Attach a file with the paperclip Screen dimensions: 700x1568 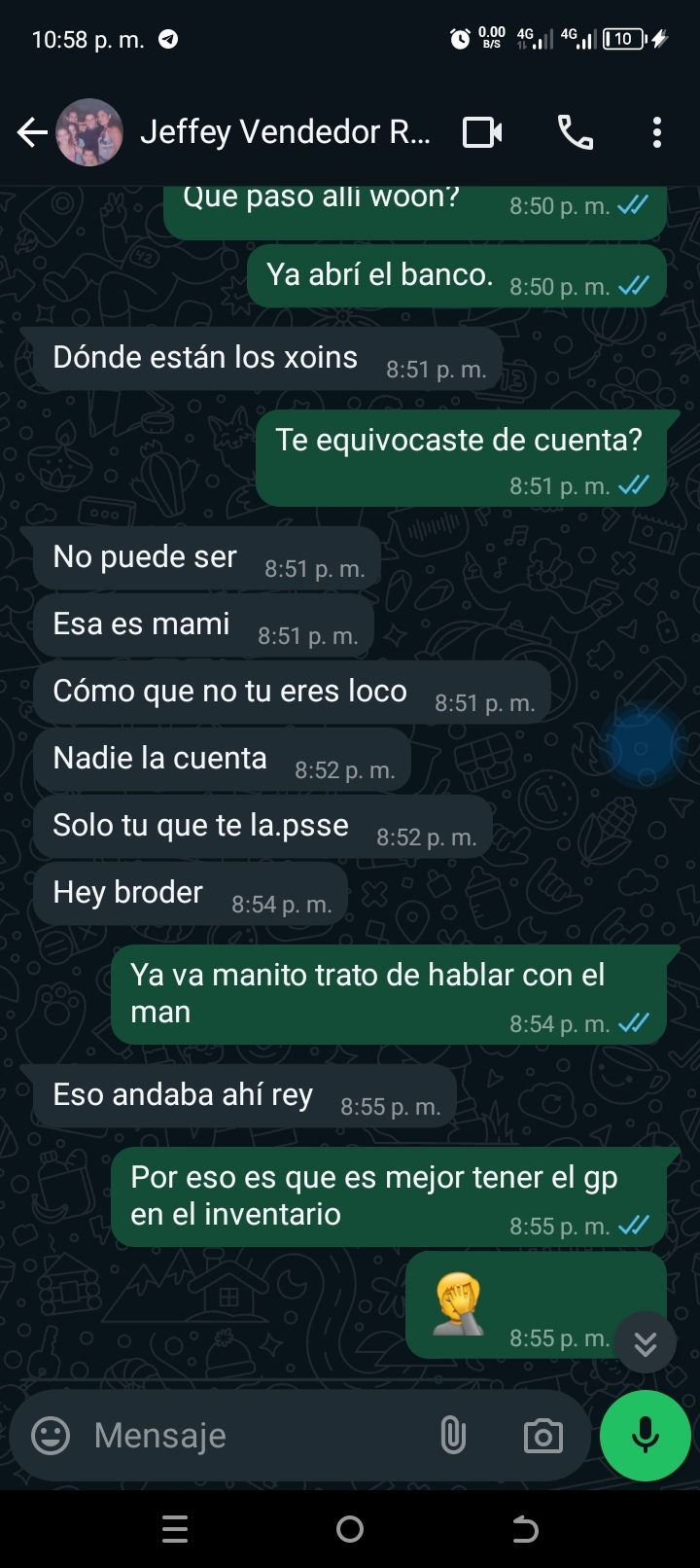[x=453, y=1436]
